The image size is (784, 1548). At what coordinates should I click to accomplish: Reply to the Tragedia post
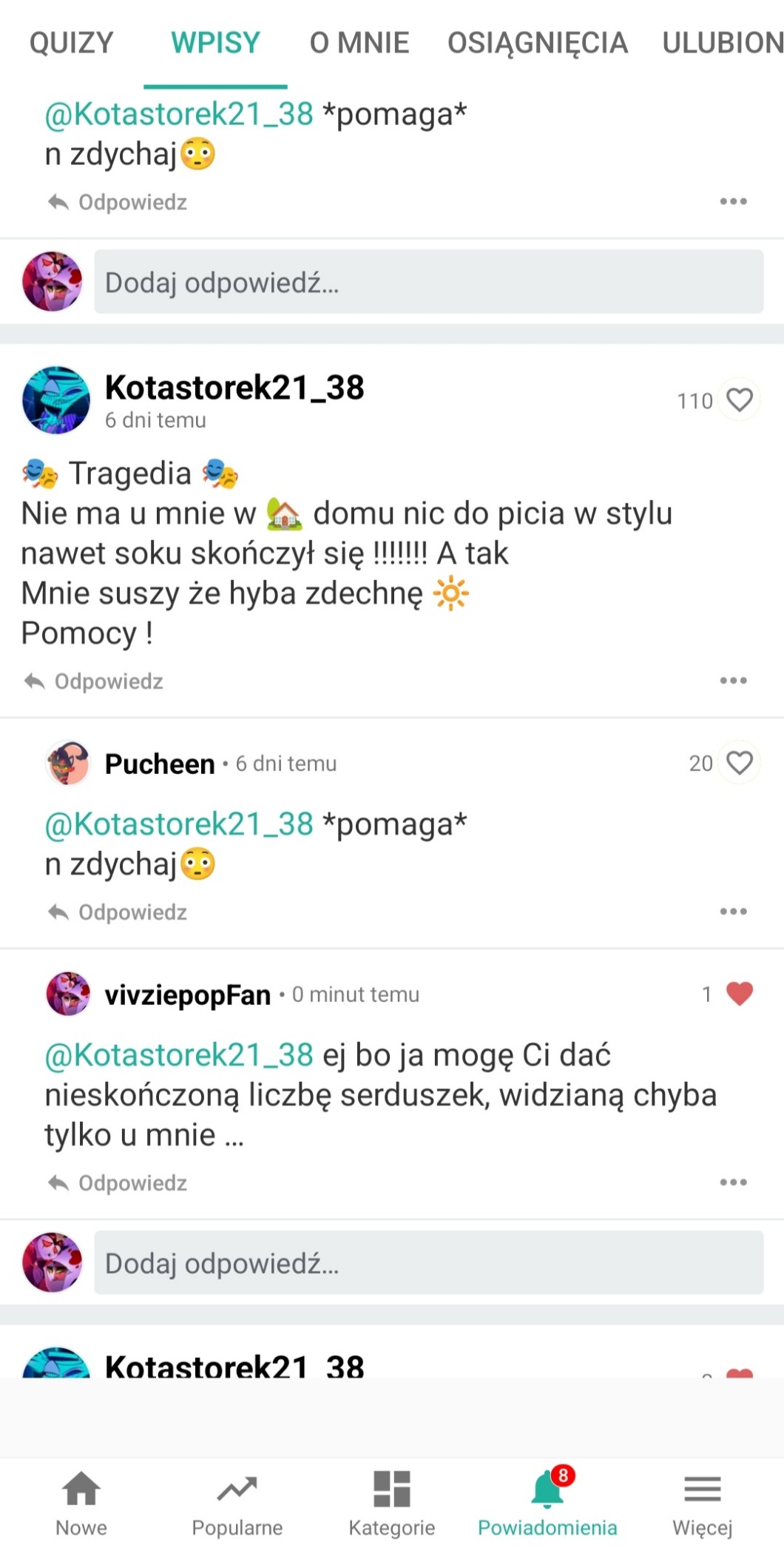95,682
